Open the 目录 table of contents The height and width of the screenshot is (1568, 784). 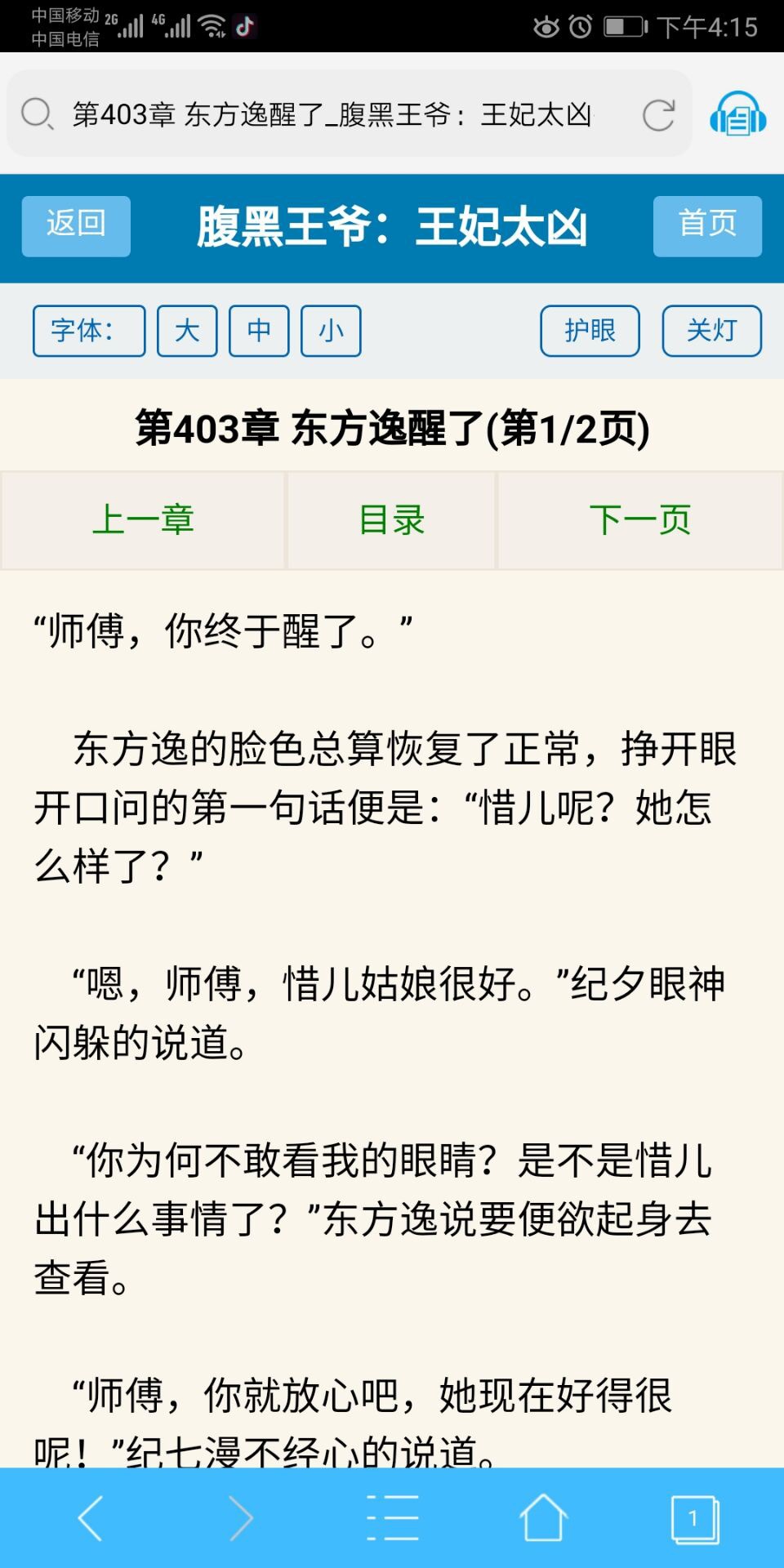click(391, 520)
